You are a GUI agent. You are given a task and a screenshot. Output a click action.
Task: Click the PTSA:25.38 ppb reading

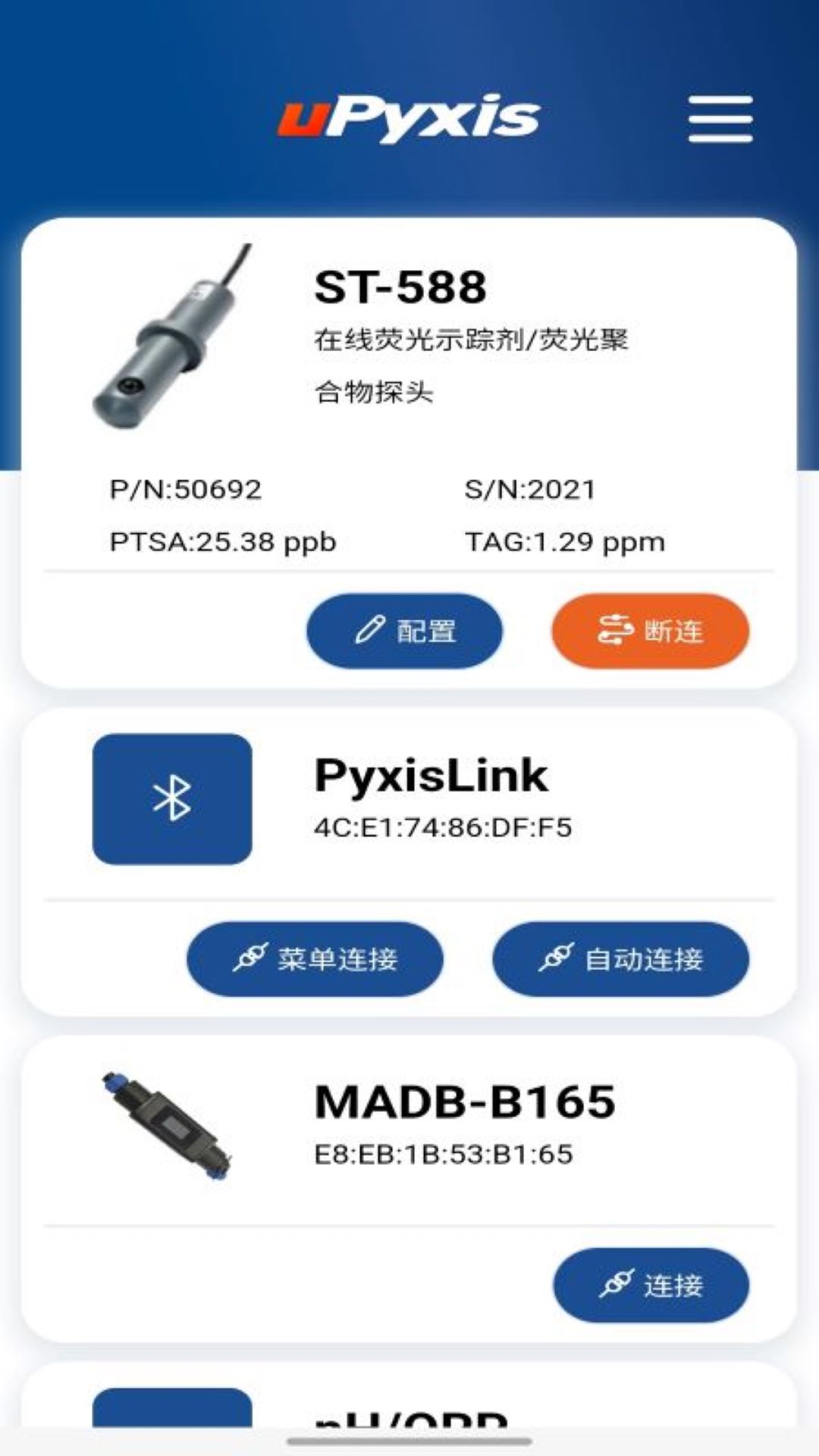(221, 541)
